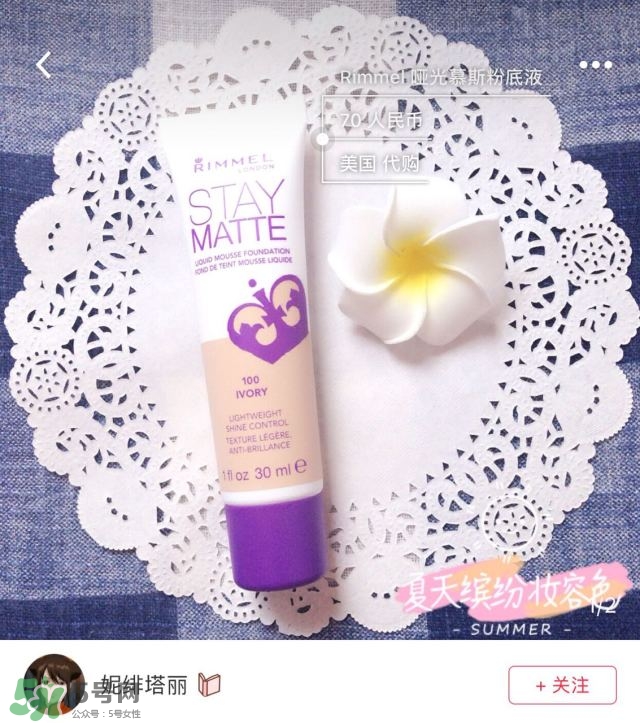The image size is (640, 723).
Task: Tap the +关注 follow button
Action: pyautogui.click(x=562, y=685)
